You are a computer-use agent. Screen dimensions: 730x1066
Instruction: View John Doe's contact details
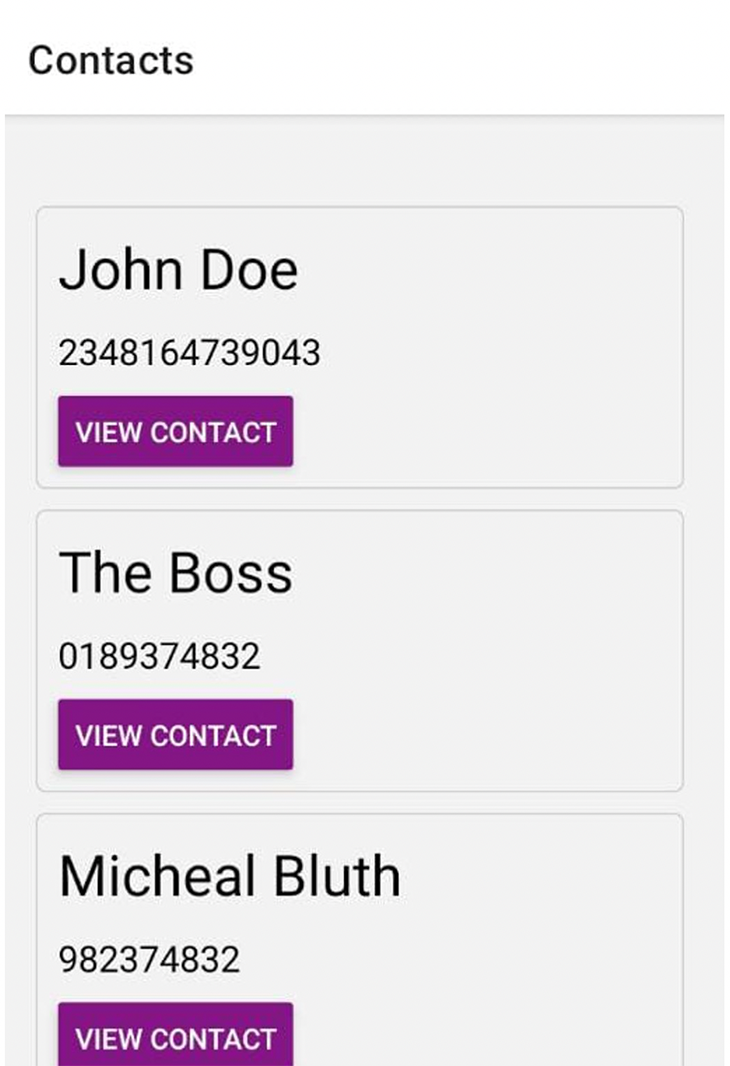175,431
